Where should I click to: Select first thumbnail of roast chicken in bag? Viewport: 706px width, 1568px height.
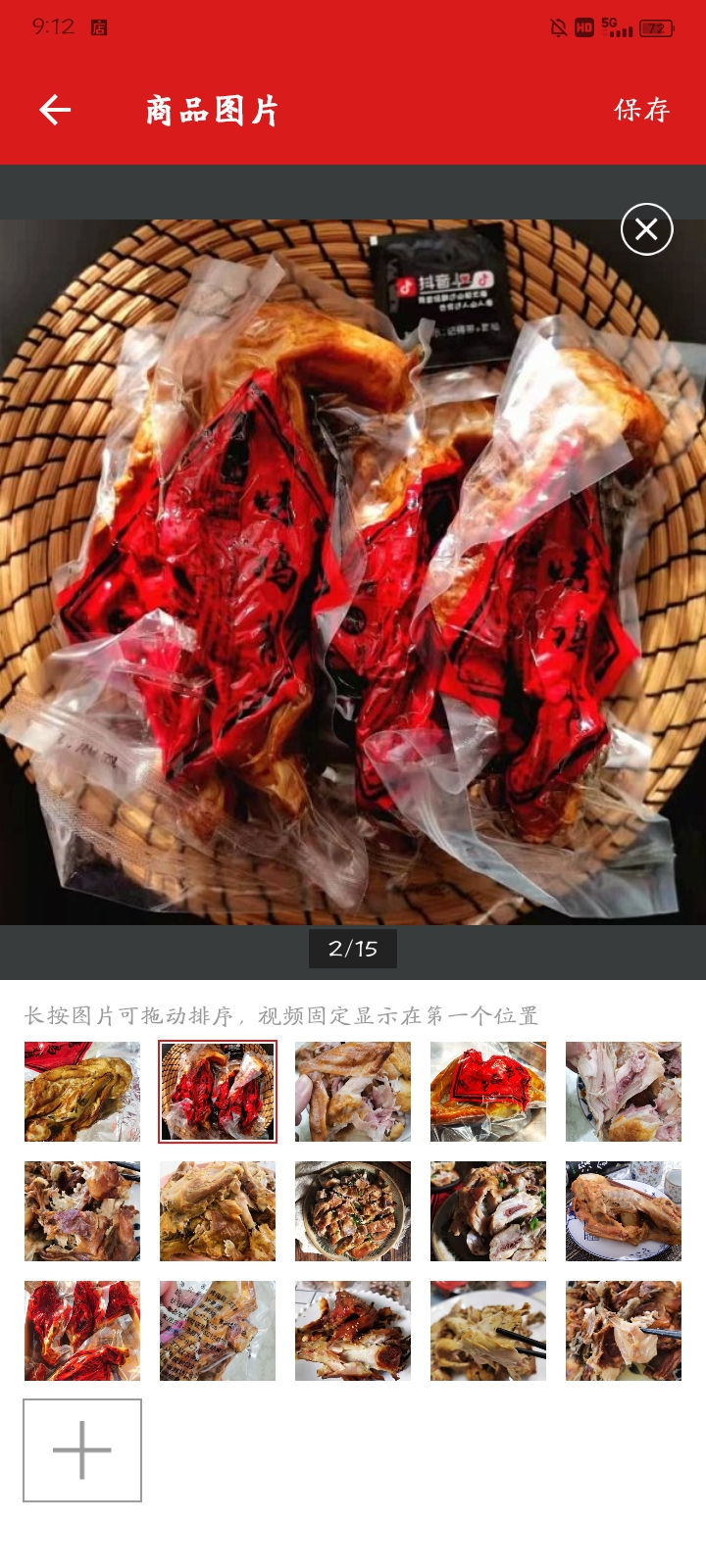coord(82,1092)
